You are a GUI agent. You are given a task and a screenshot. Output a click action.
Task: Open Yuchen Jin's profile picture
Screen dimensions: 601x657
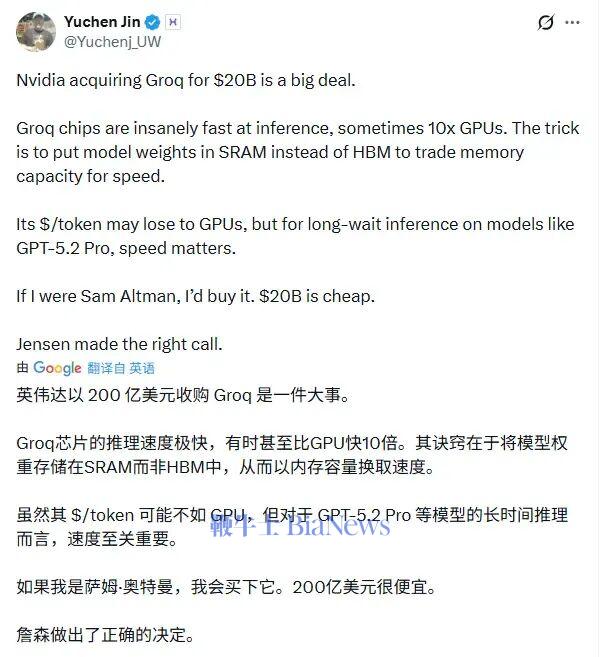pos(35,32)
